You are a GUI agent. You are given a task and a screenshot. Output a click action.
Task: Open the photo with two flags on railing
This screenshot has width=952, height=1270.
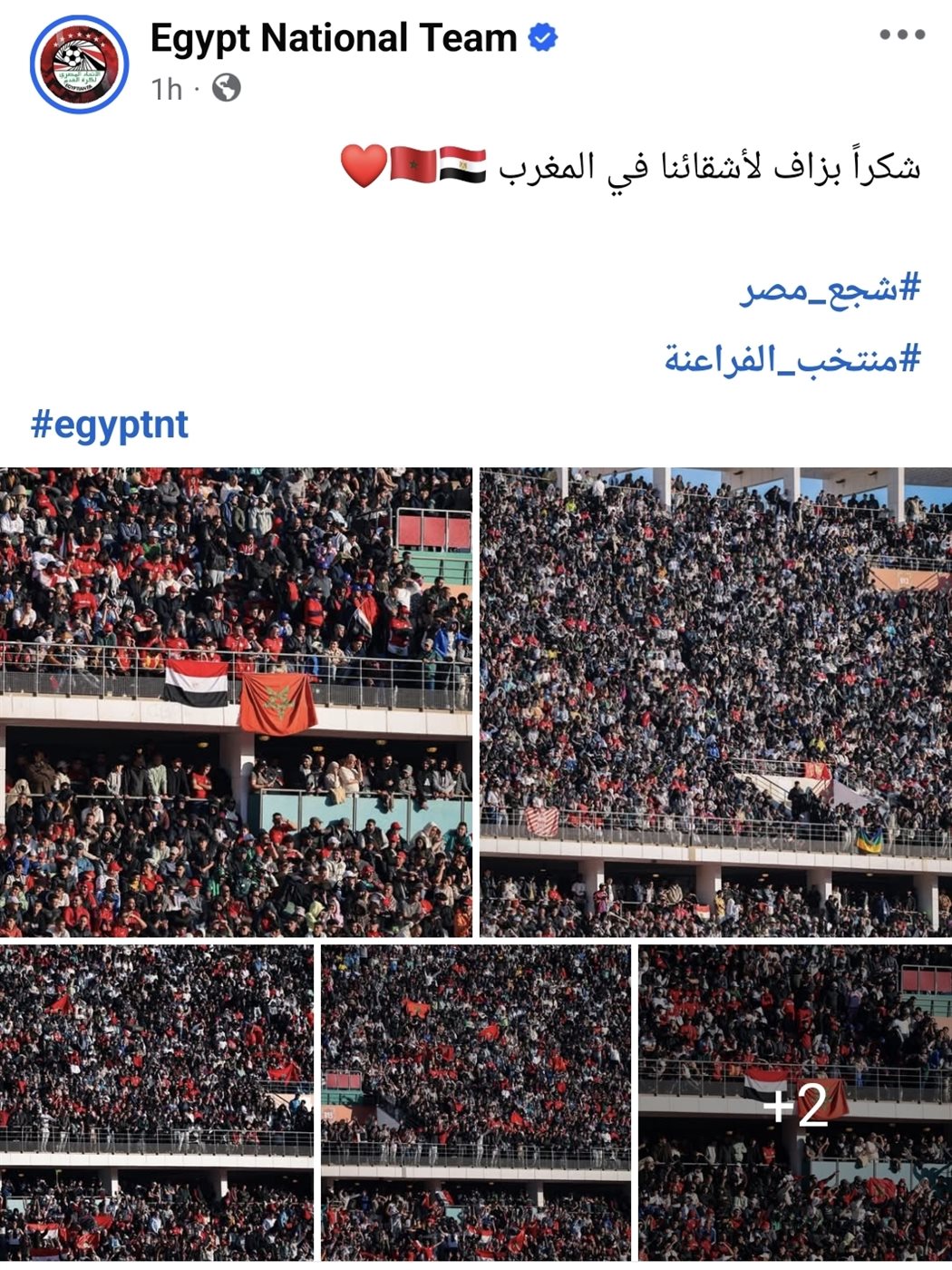(236, 701)
